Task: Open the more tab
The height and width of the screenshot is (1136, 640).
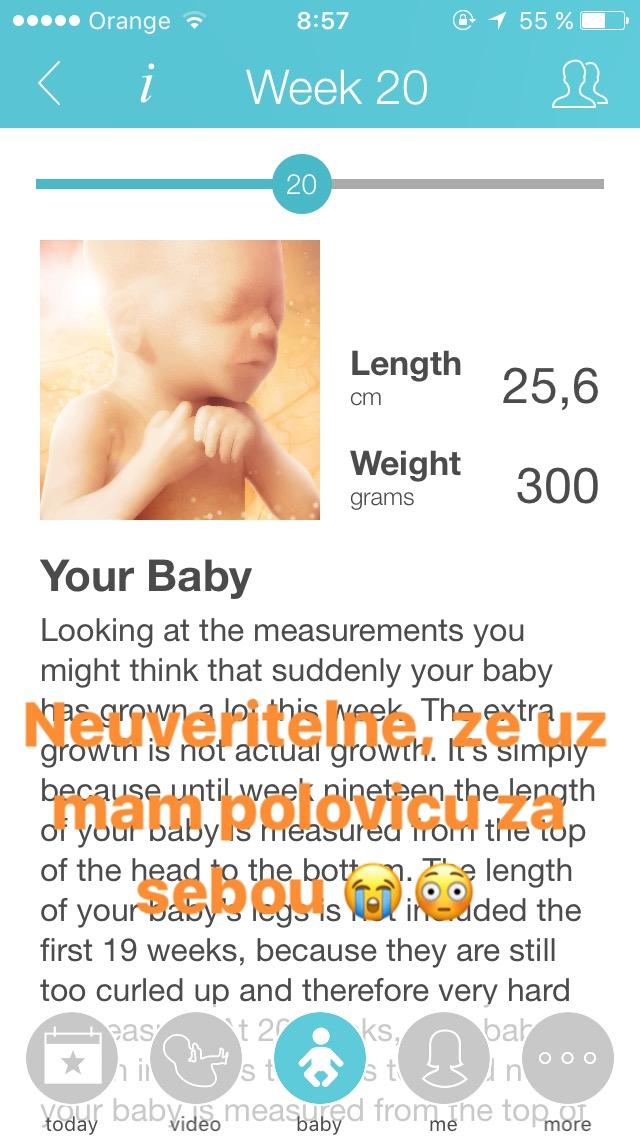Action: click(567, 1062)
